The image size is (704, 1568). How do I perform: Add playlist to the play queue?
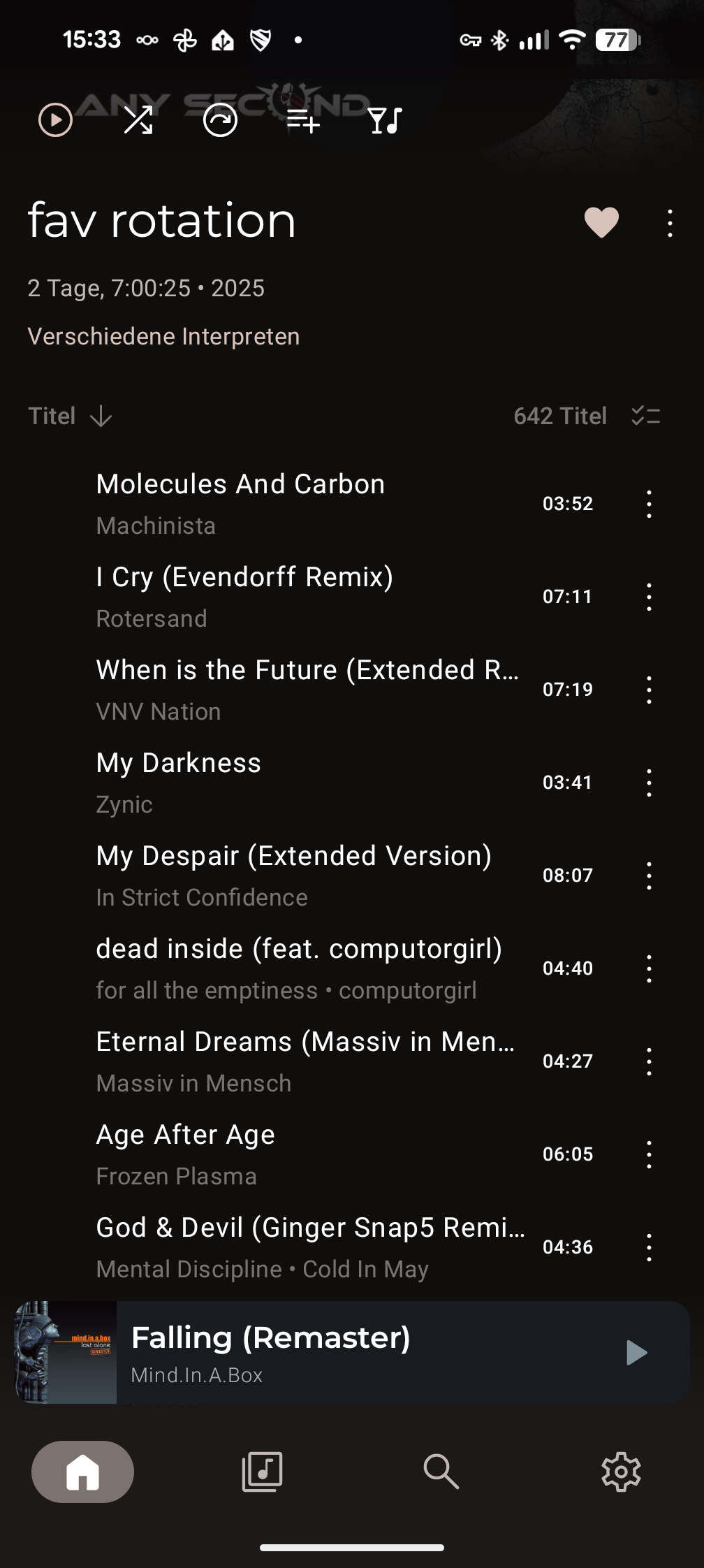point(303,120)
